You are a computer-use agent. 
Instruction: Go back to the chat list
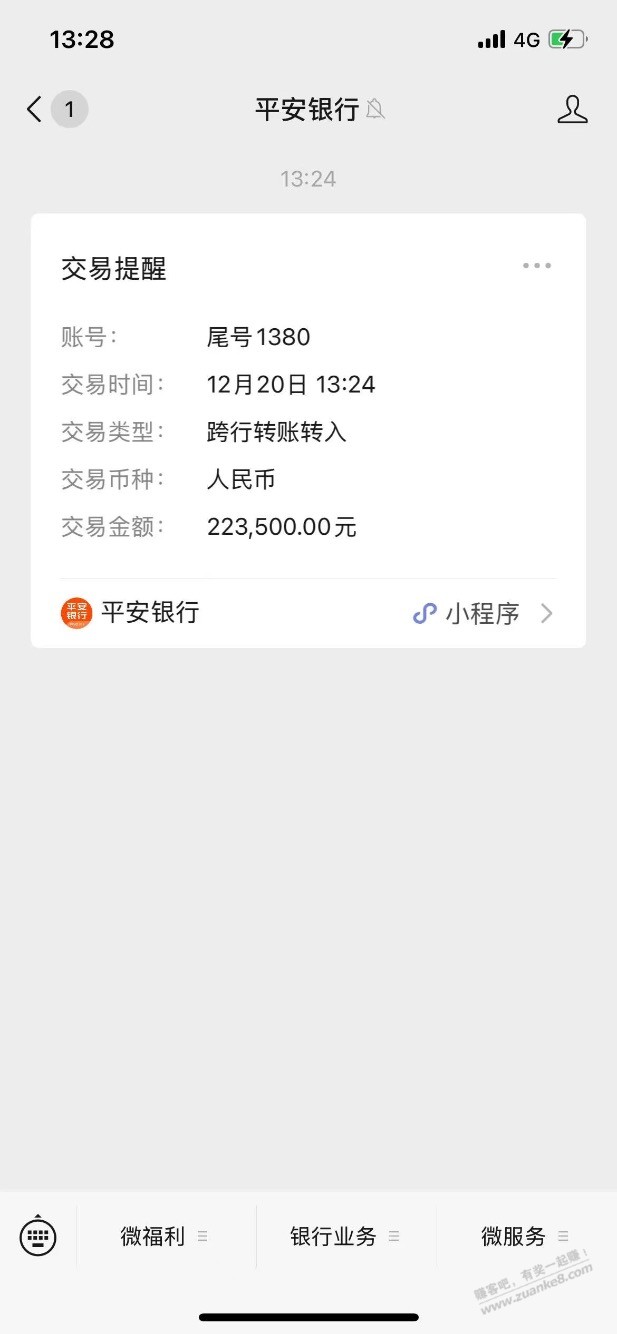36,110
